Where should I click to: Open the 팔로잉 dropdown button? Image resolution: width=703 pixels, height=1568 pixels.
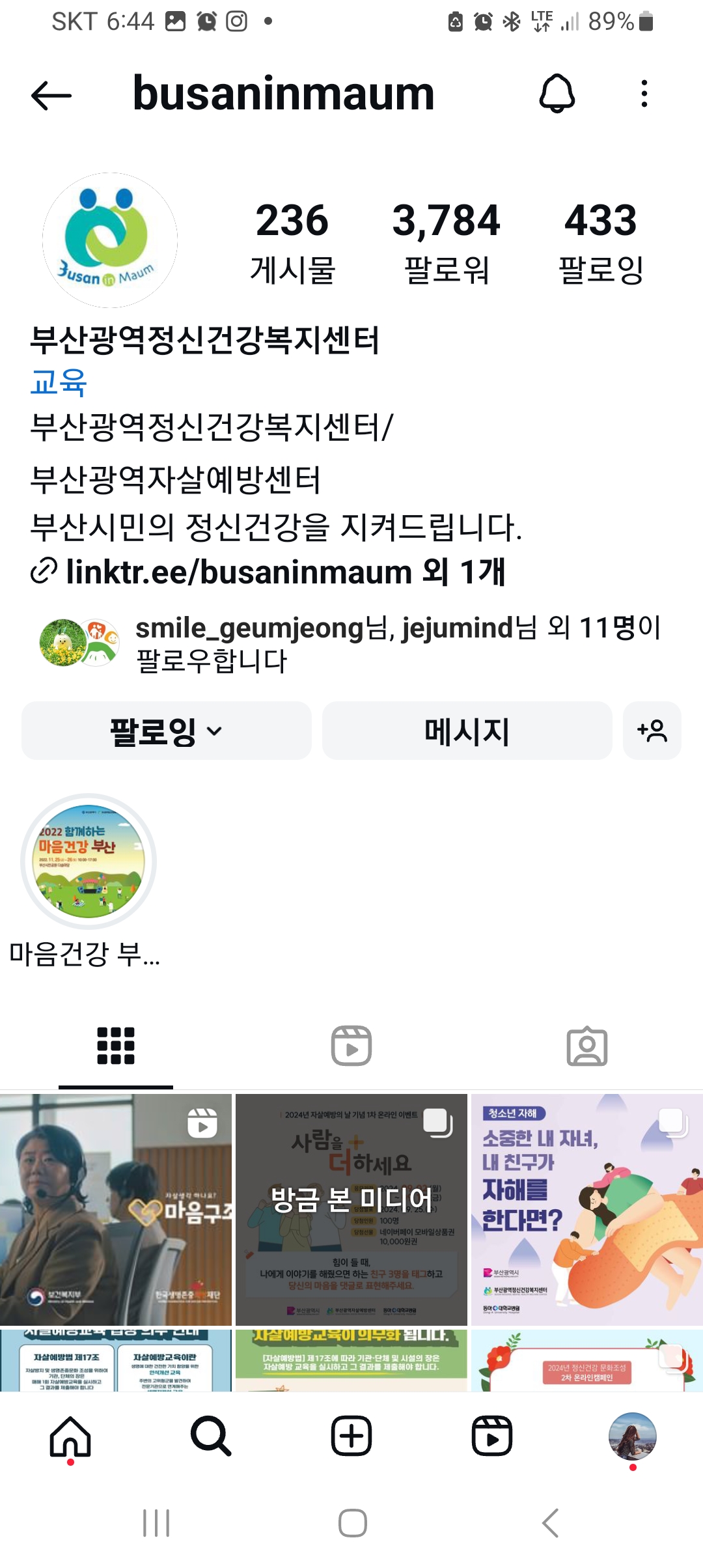coord(167,731)
